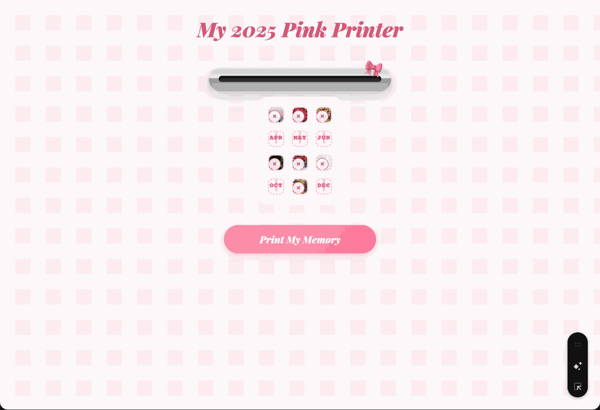Remove the September photo with its X
This screenshot has height=410, width=600.
point(323,163)
